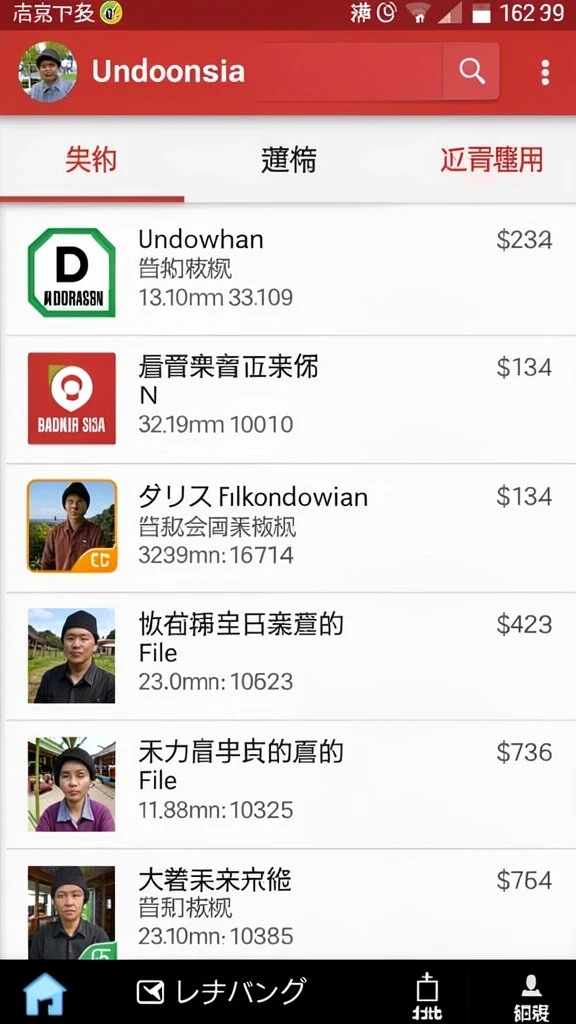
Task: Open the Undowhan item priced $232
Action: tap(288, 272)
